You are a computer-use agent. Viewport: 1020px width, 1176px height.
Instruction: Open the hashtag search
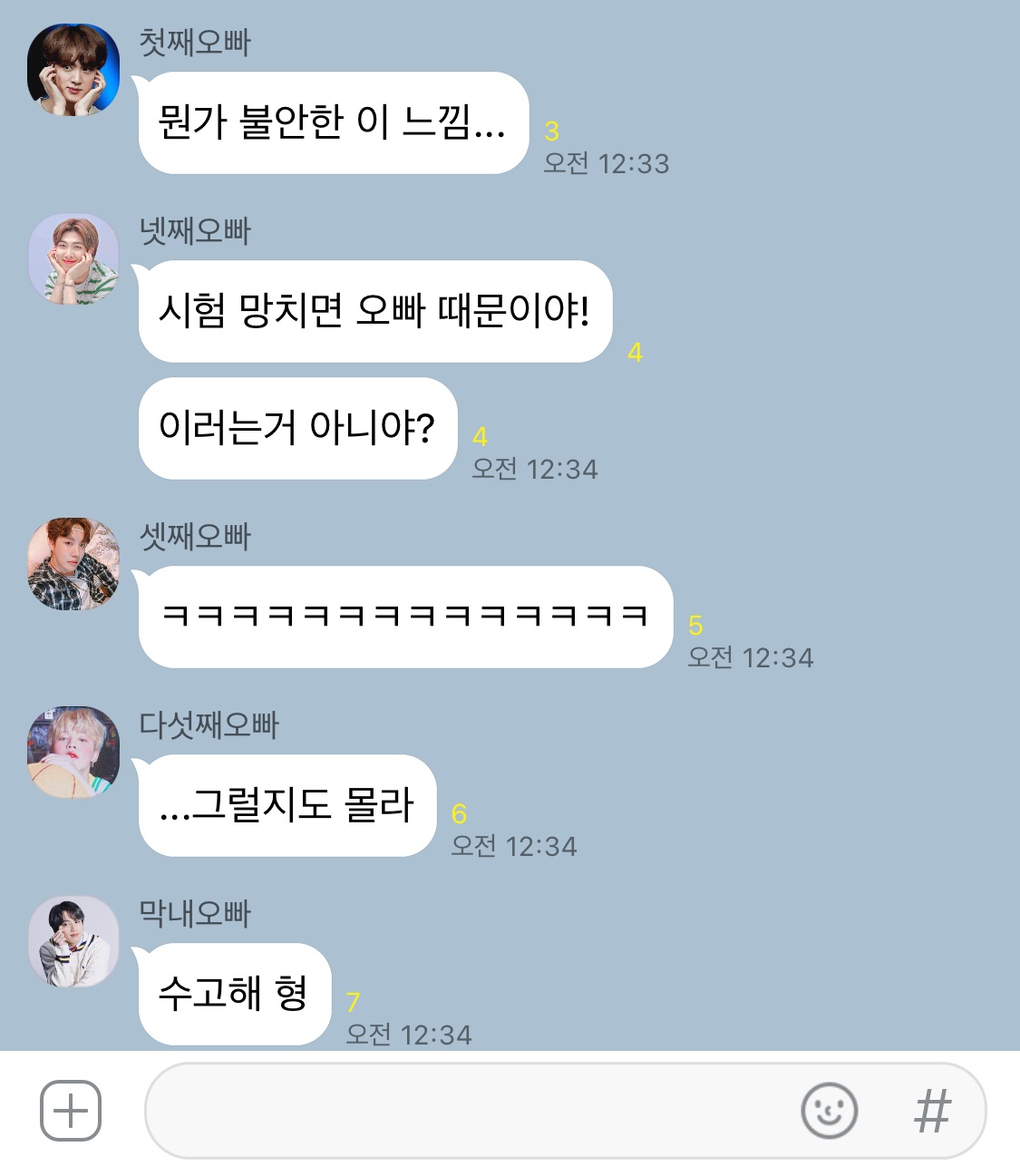pyautogui.click(x=932, y=1111)
